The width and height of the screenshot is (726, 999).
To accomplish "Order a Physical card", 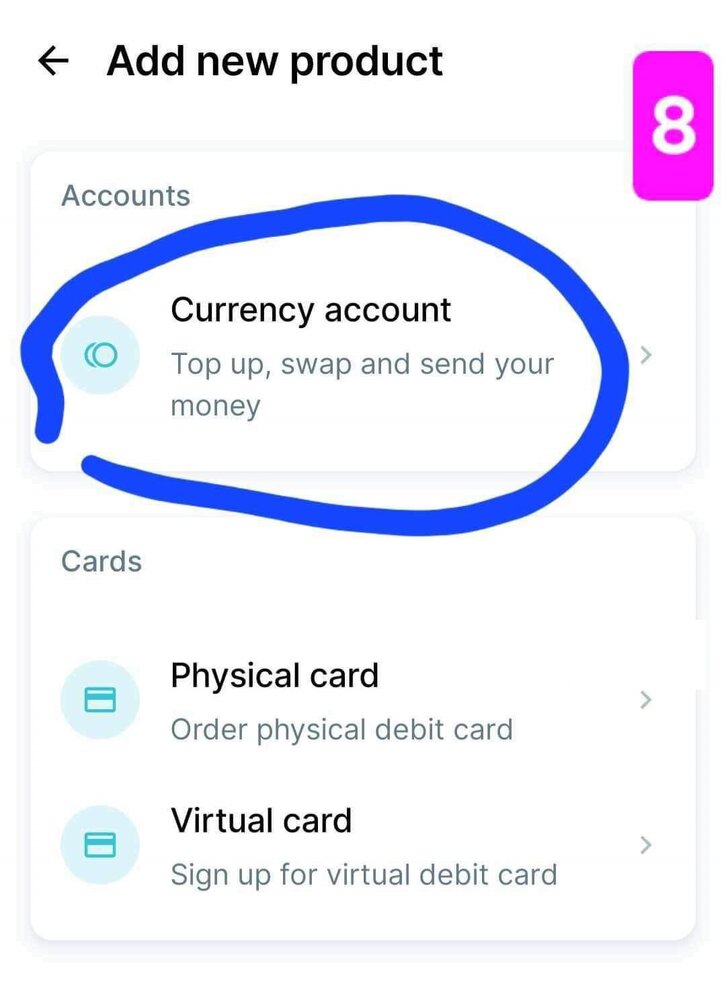I will click(360, 700).
